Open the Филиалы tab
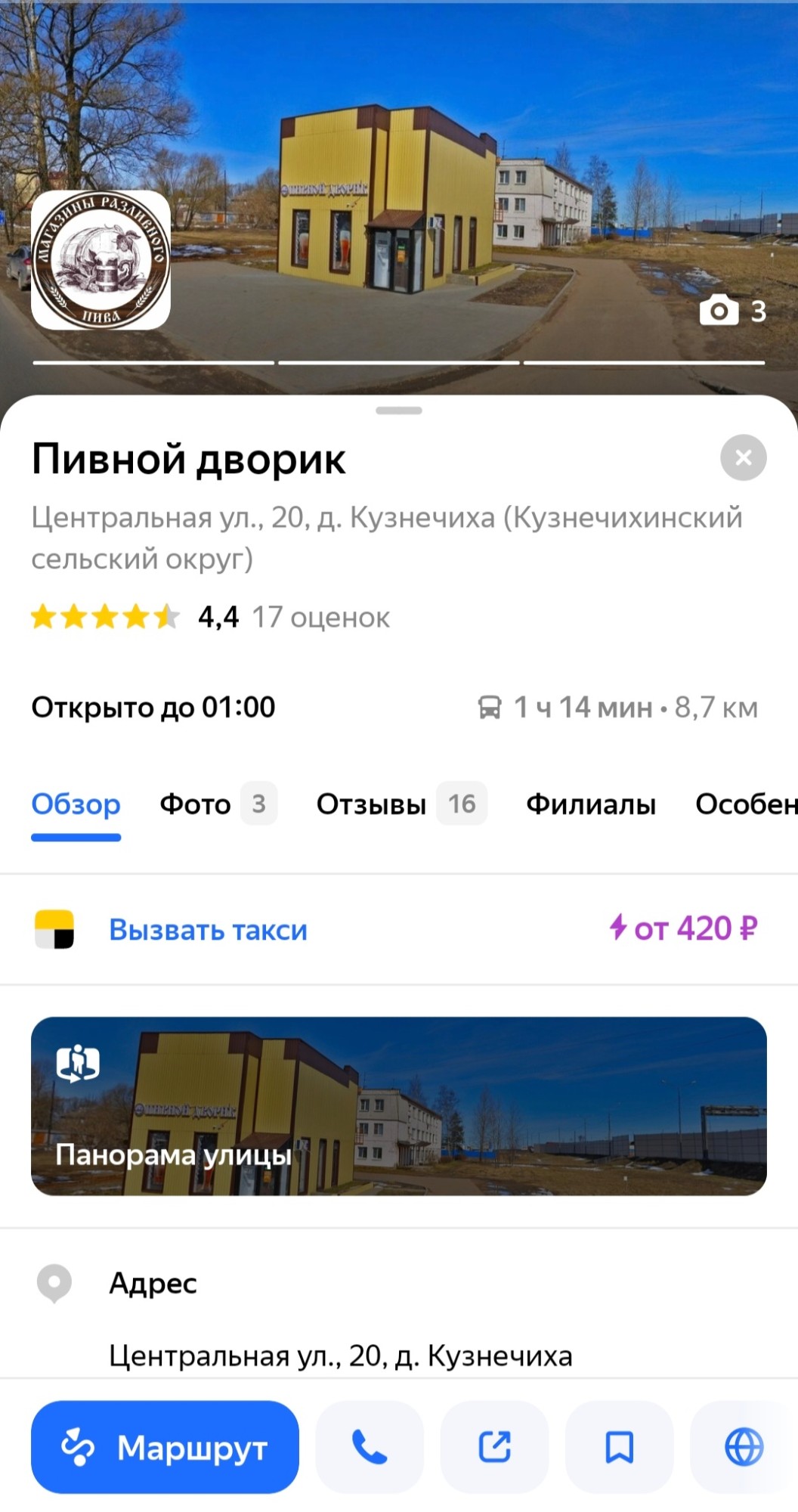 point(591,804)
